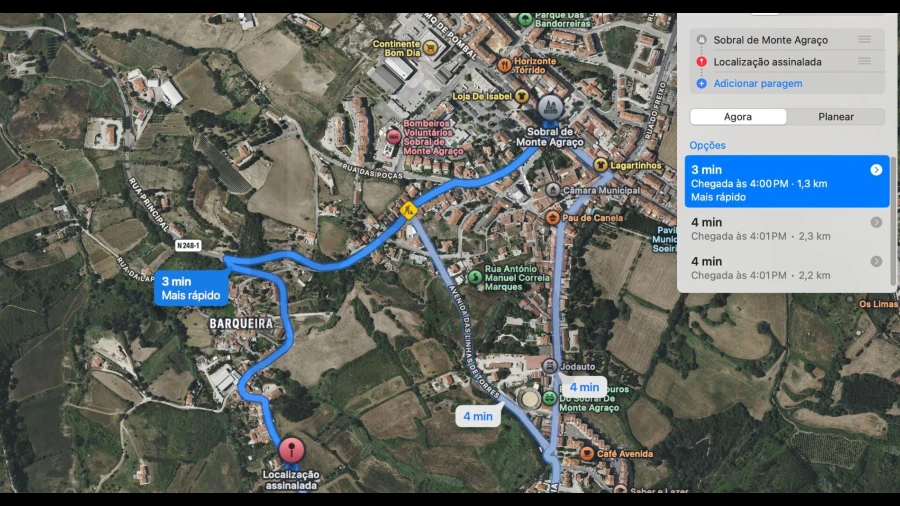This screenshot has height=506, width=900.
Task: Tap Adicionar paragem to add a stop
Action: coord(757,83)
